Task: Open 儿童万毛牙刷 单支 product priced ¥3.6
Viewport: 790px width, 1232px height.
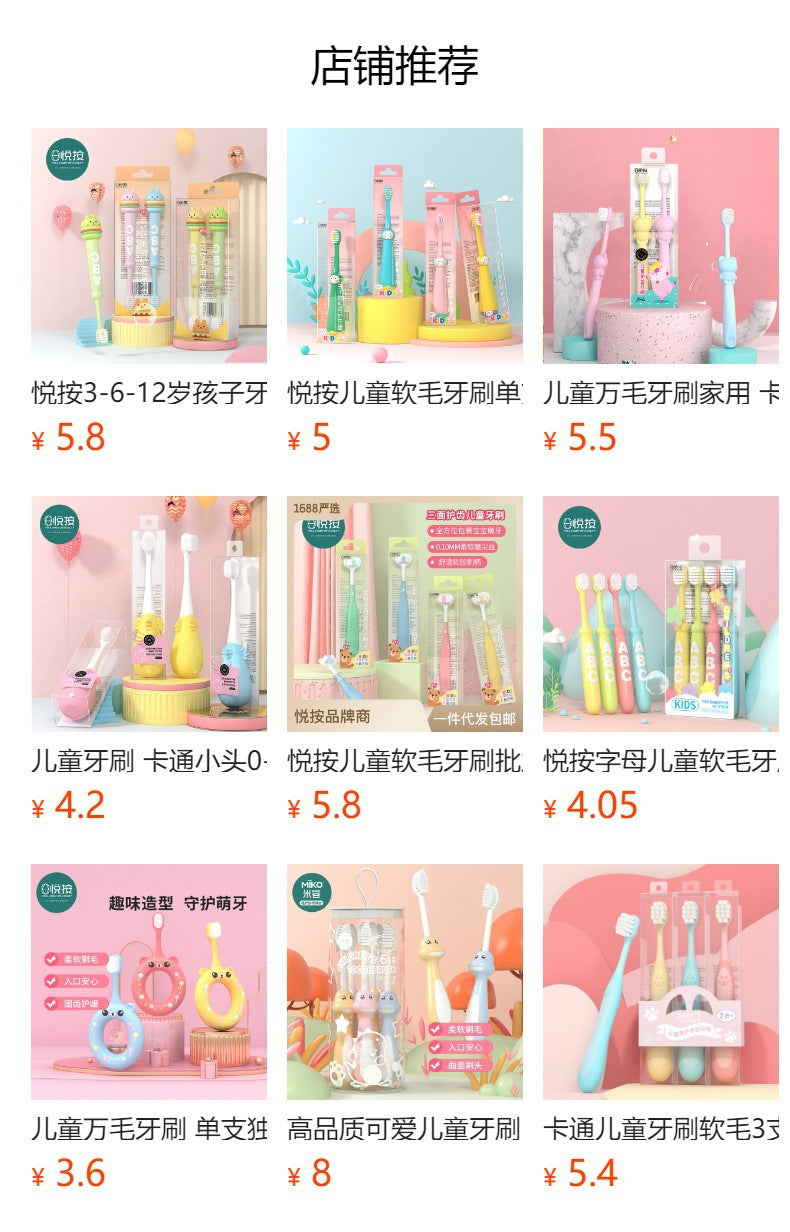Action: (148, 982)
